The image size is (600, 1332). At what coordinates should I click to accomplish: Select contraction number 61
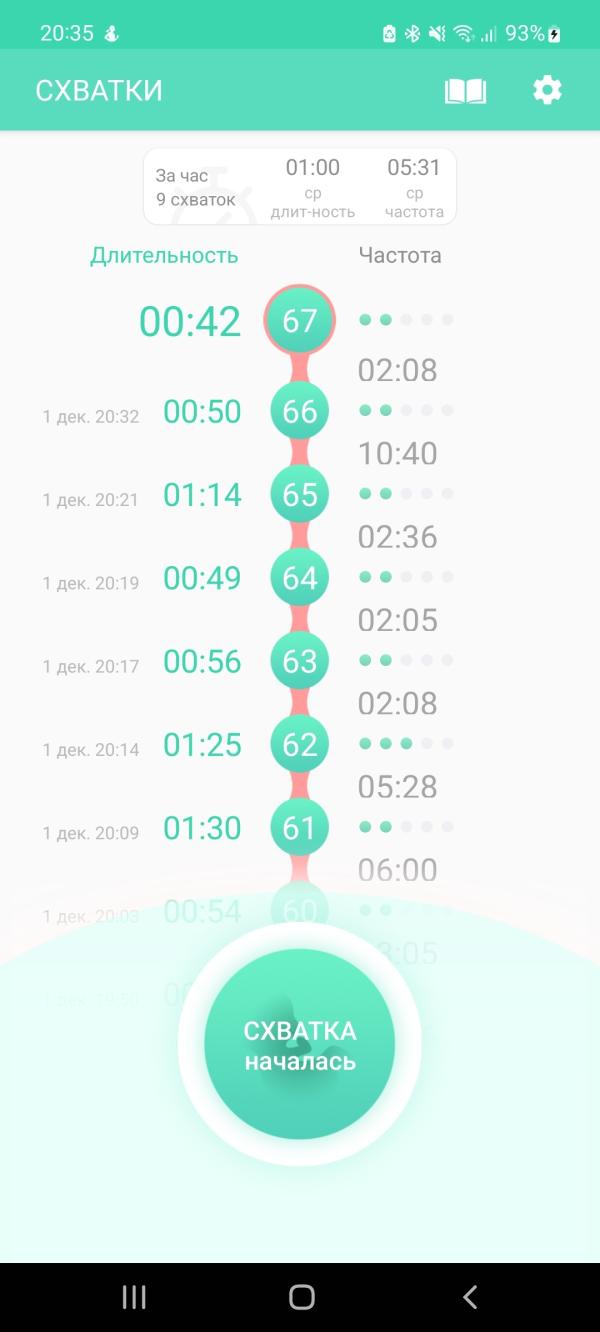[300, 828]
